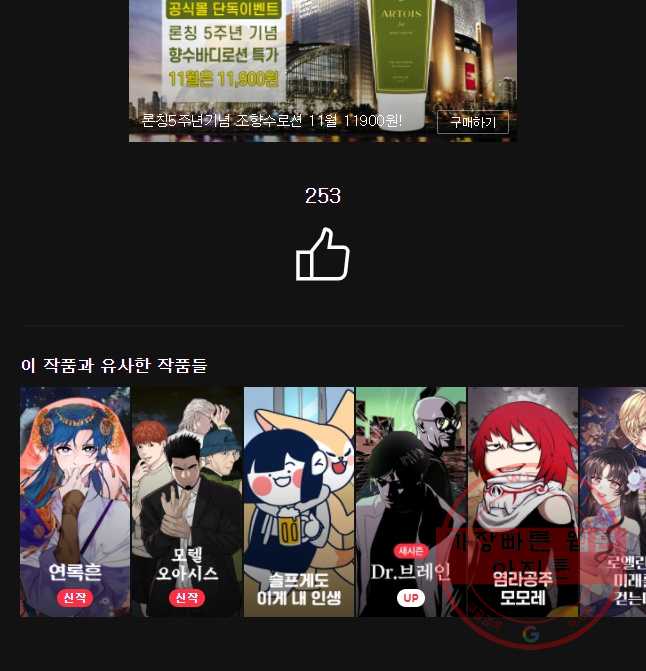Open the 연록흔 webtoon card
Image resolution: width=646 pixels, height=671 pixels.
click(x=75, y=501)
